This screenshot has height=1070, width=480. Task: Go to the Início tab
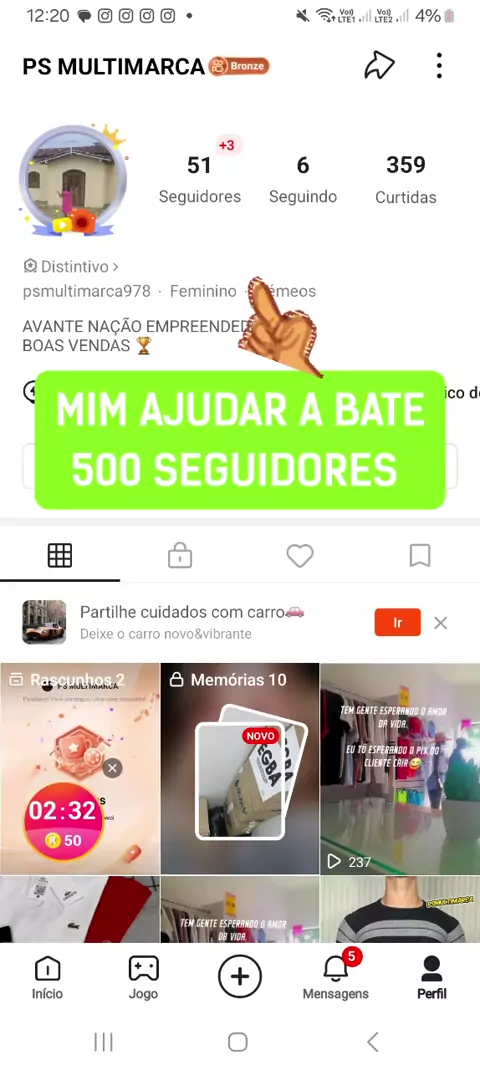point(47,978)
